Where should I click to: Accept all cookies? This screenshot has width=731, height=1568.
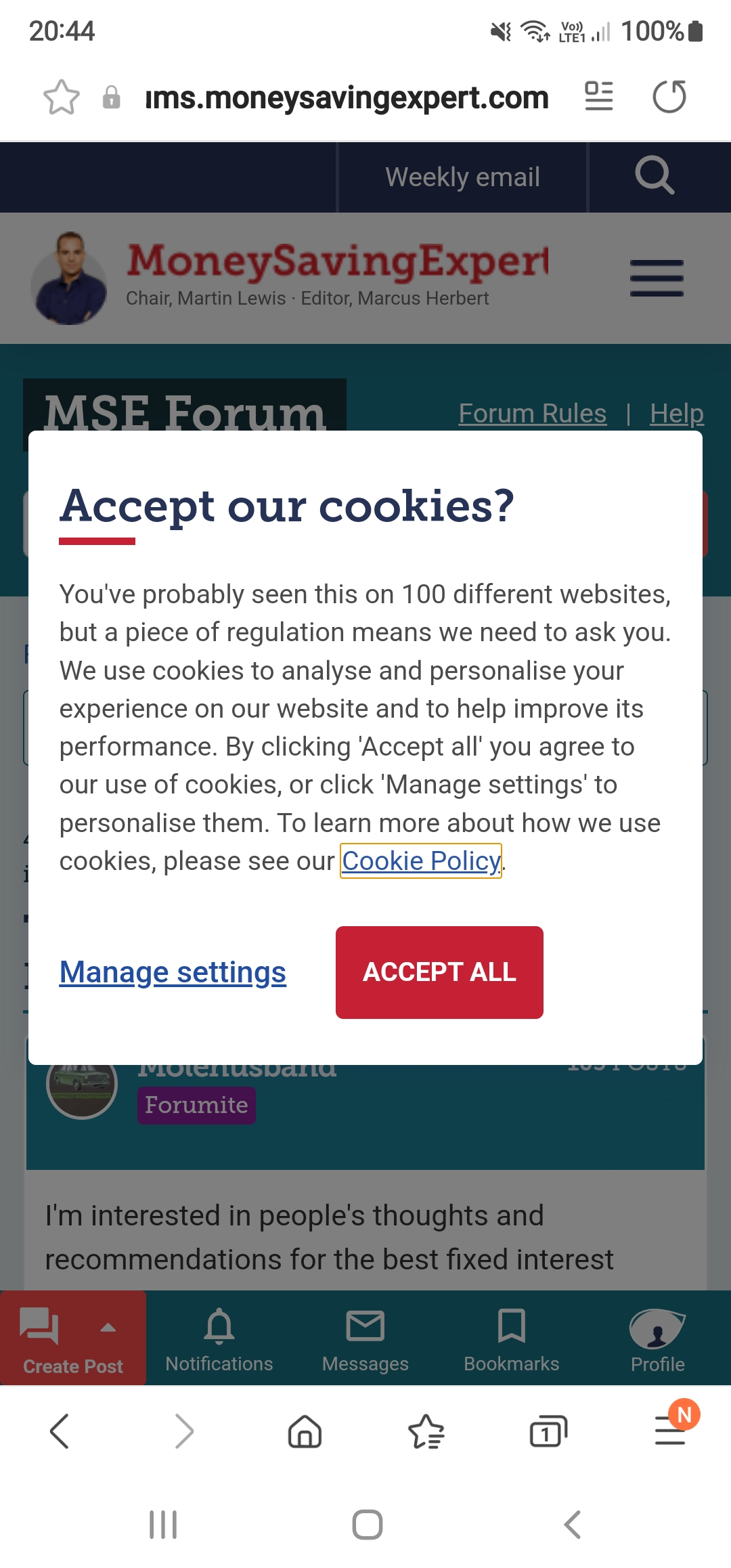[x=439, y=972]
